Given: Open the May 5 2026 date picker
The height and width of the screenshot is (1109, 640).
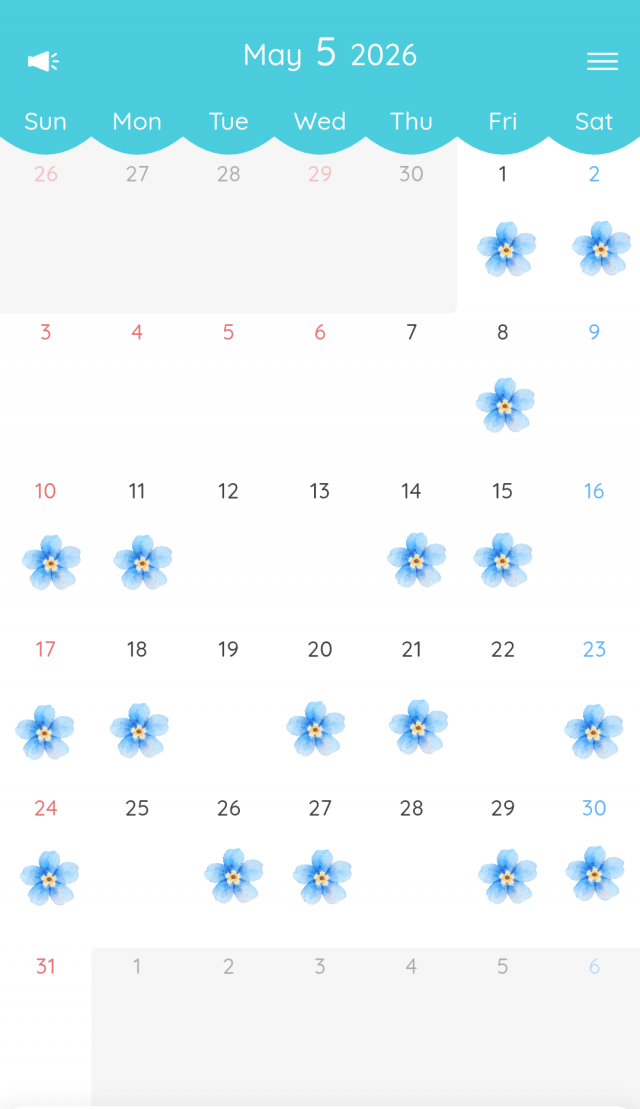Looking at the screenshot, I should [x=329, y=54].
